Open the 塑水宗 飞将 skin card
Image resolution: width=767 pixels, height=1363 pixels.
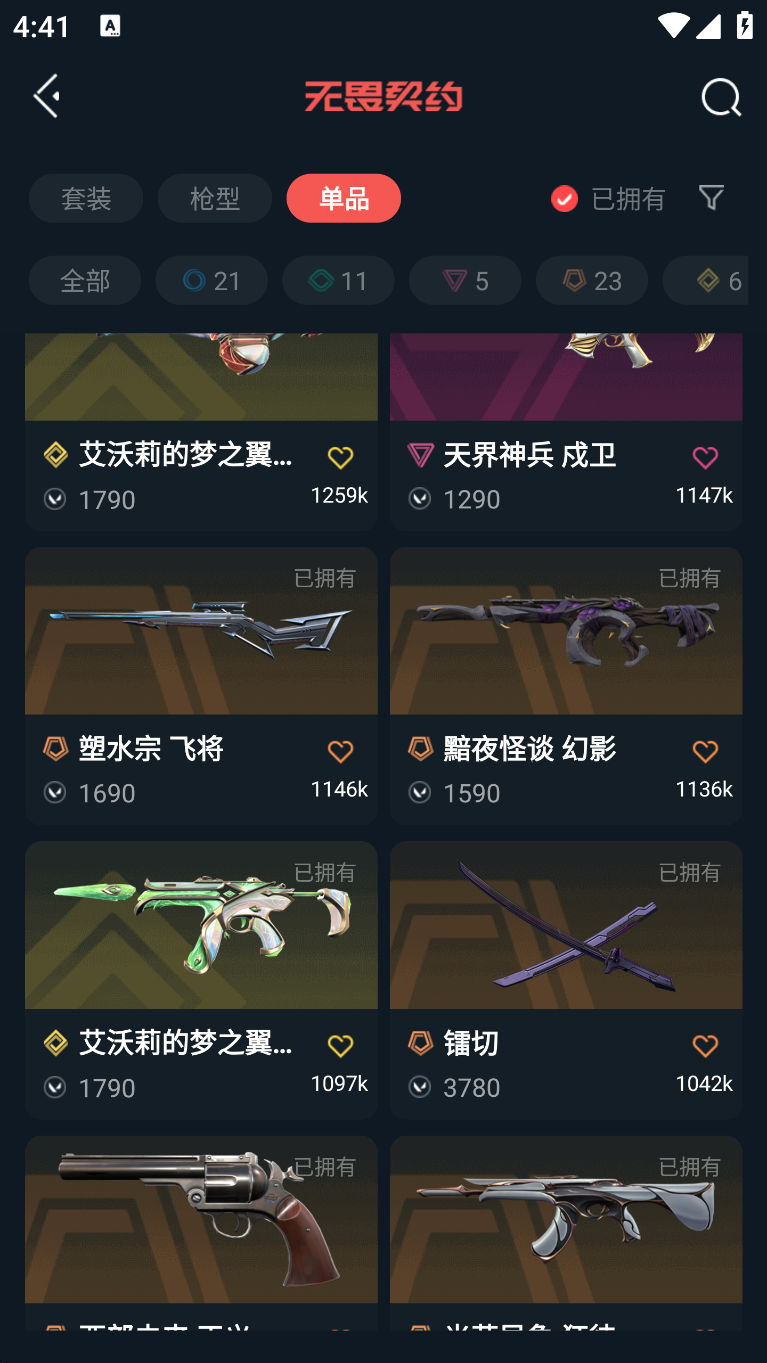[201, 650]
